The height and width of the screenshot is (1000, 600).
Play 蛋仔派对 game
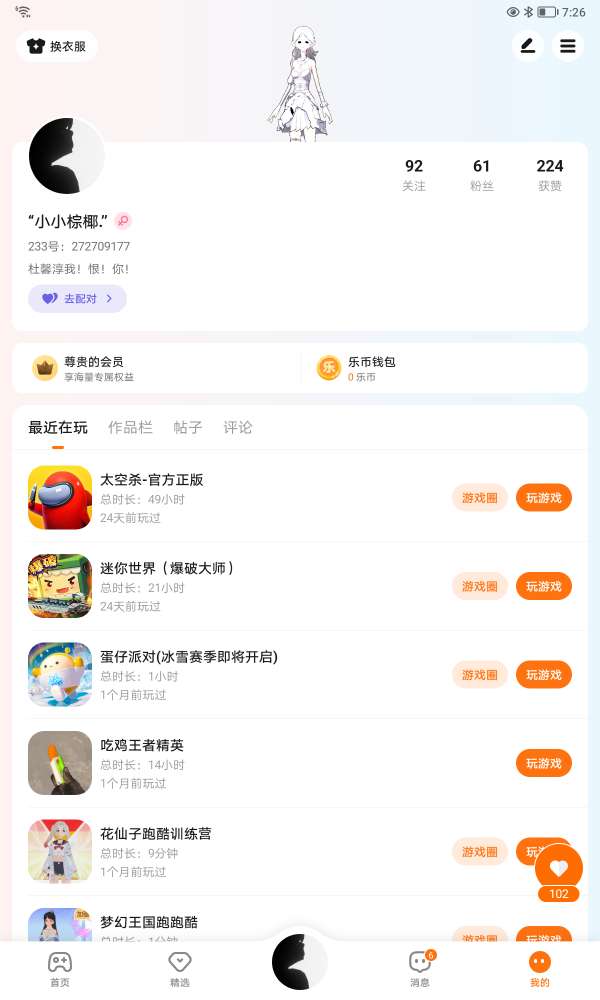543,674
